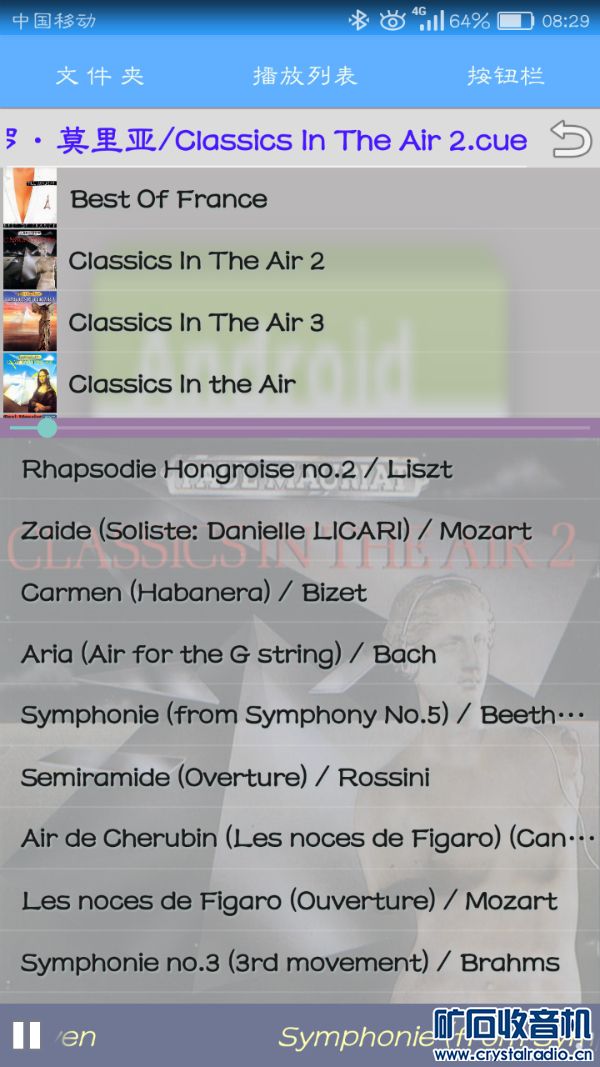The width and height of the screenshot is (600, 1067).
Task: Open the Best Of France album
Action: 168,199
